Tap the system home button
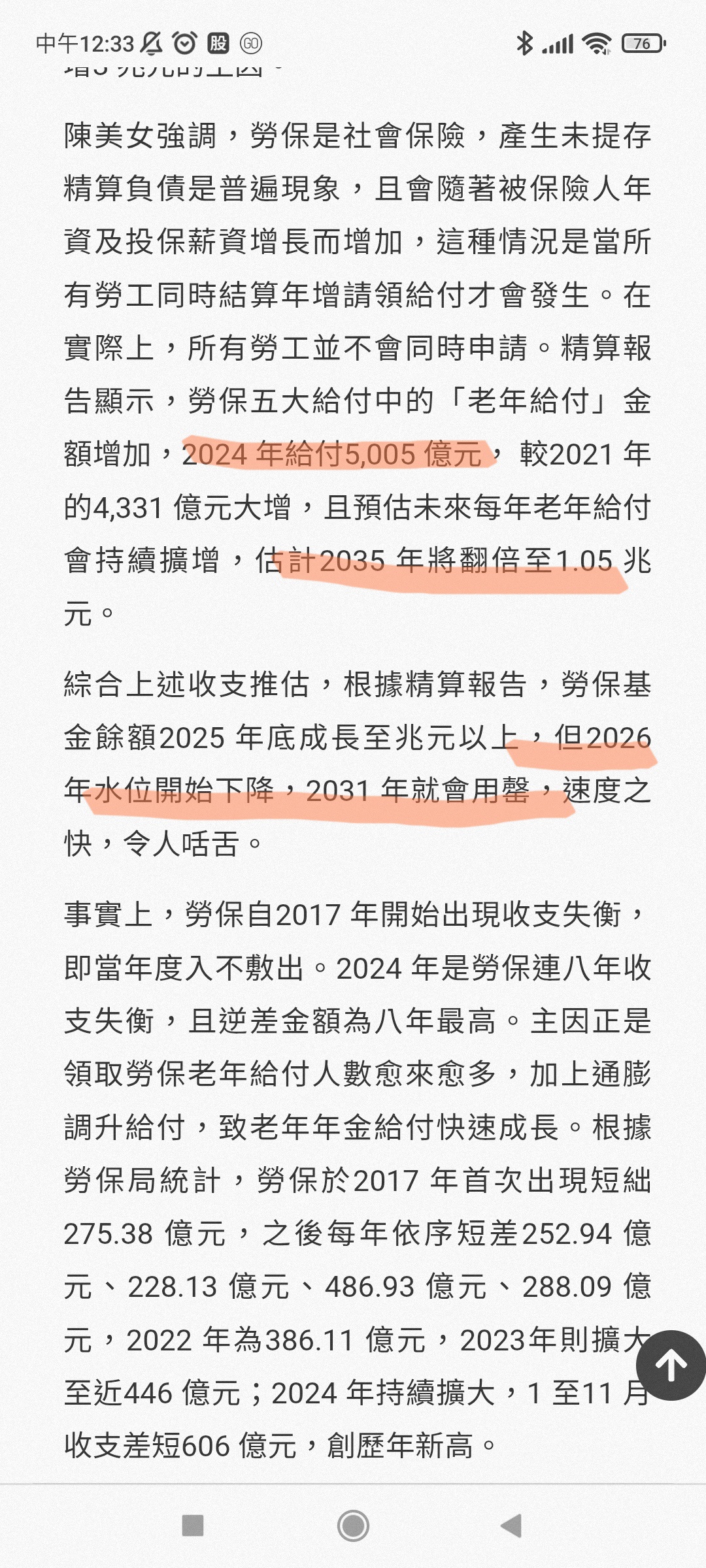Screen dimensions: 706x1568 tap(353, 1526)
